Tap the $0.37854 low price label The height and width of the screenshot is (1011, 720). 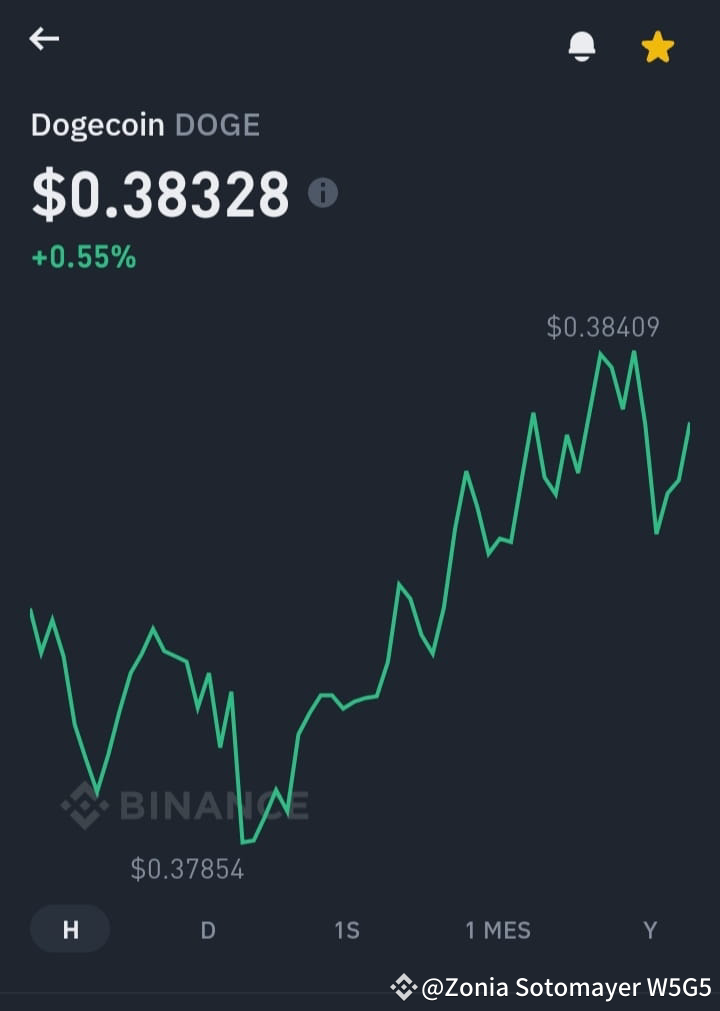pyautogui.click(x=189, y=869)
